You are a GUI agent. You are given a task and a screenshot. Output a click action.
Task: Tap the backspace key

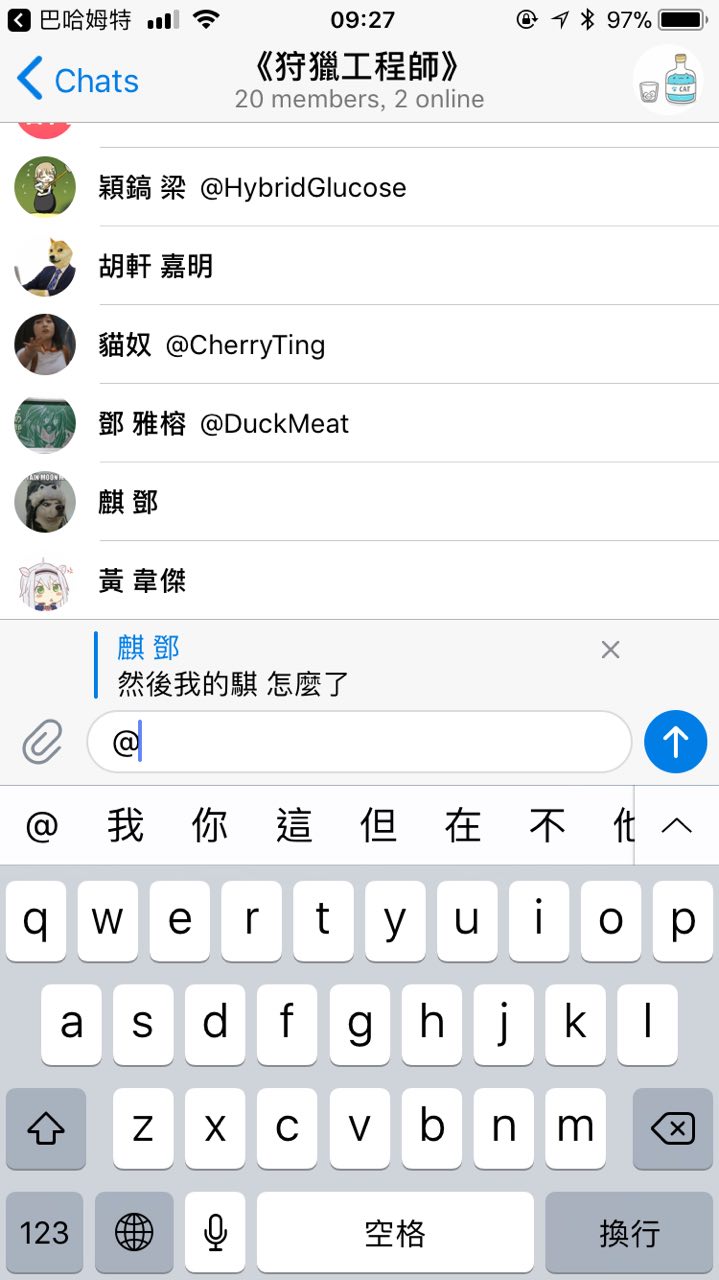672,1129
